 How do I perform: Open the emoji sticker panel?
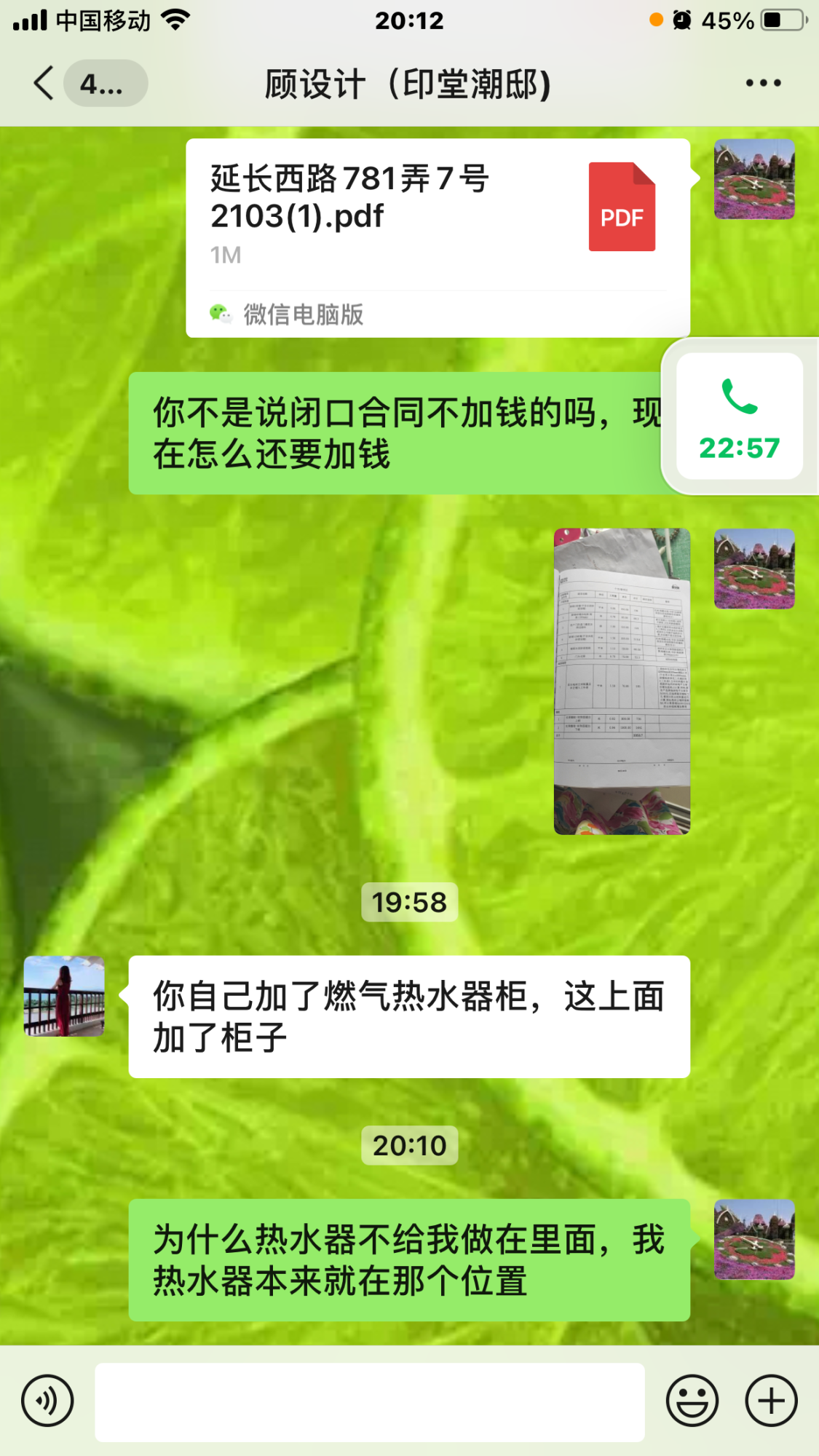[x=692, y=1401]
